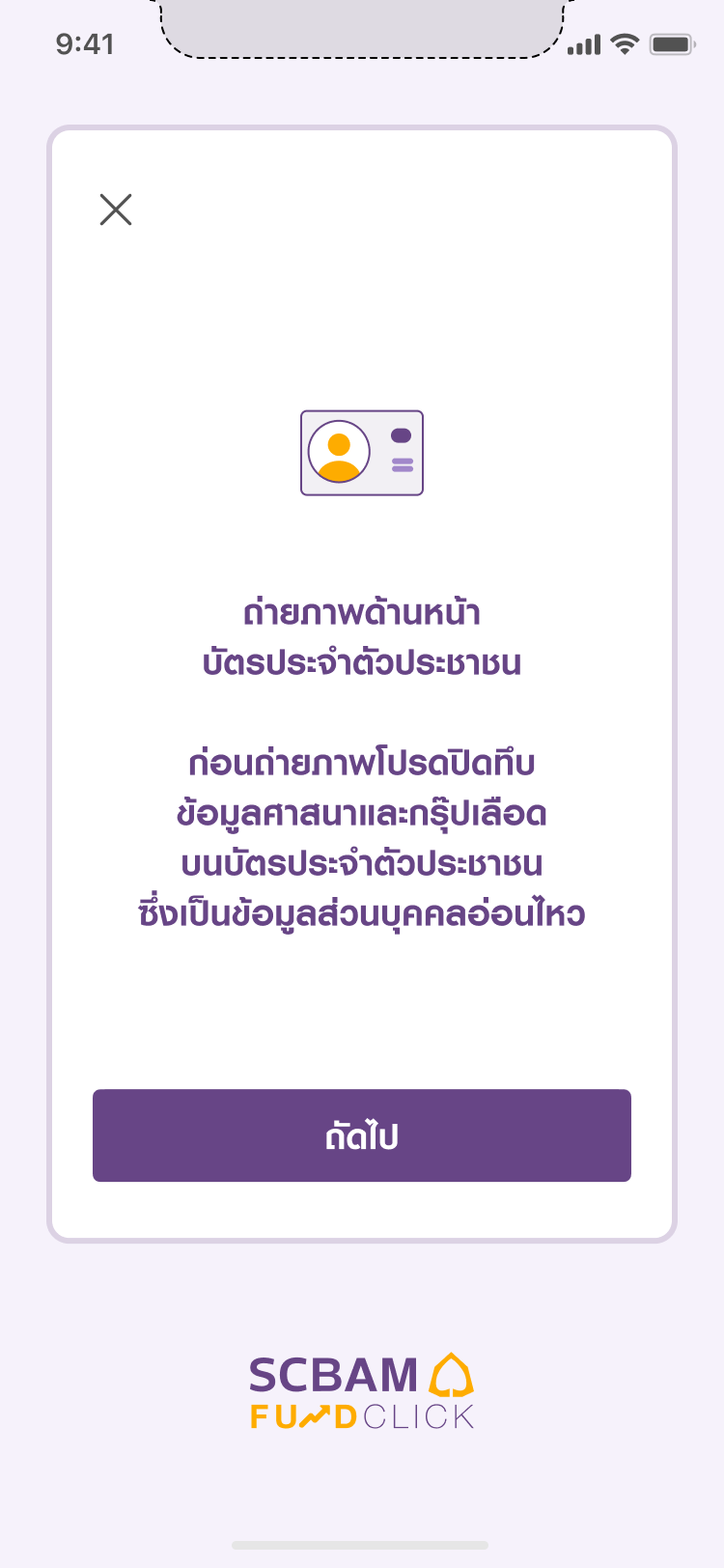
Task: Tap the ถัดไป (Next) button
Action: pos(361,1135)
